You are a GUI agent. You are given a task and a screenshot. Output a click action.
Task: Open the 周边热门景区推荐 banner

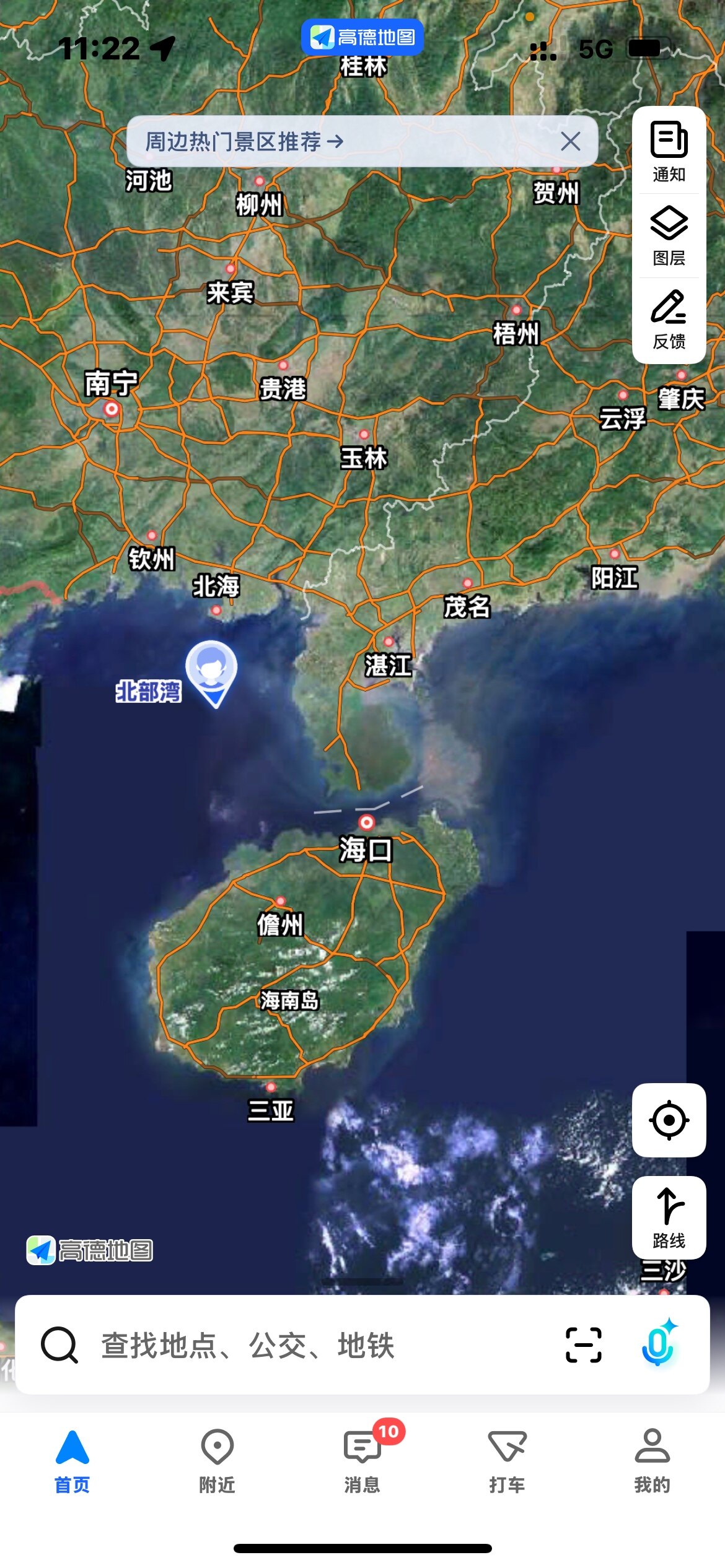pyautogui.click(x=245, y=142)
